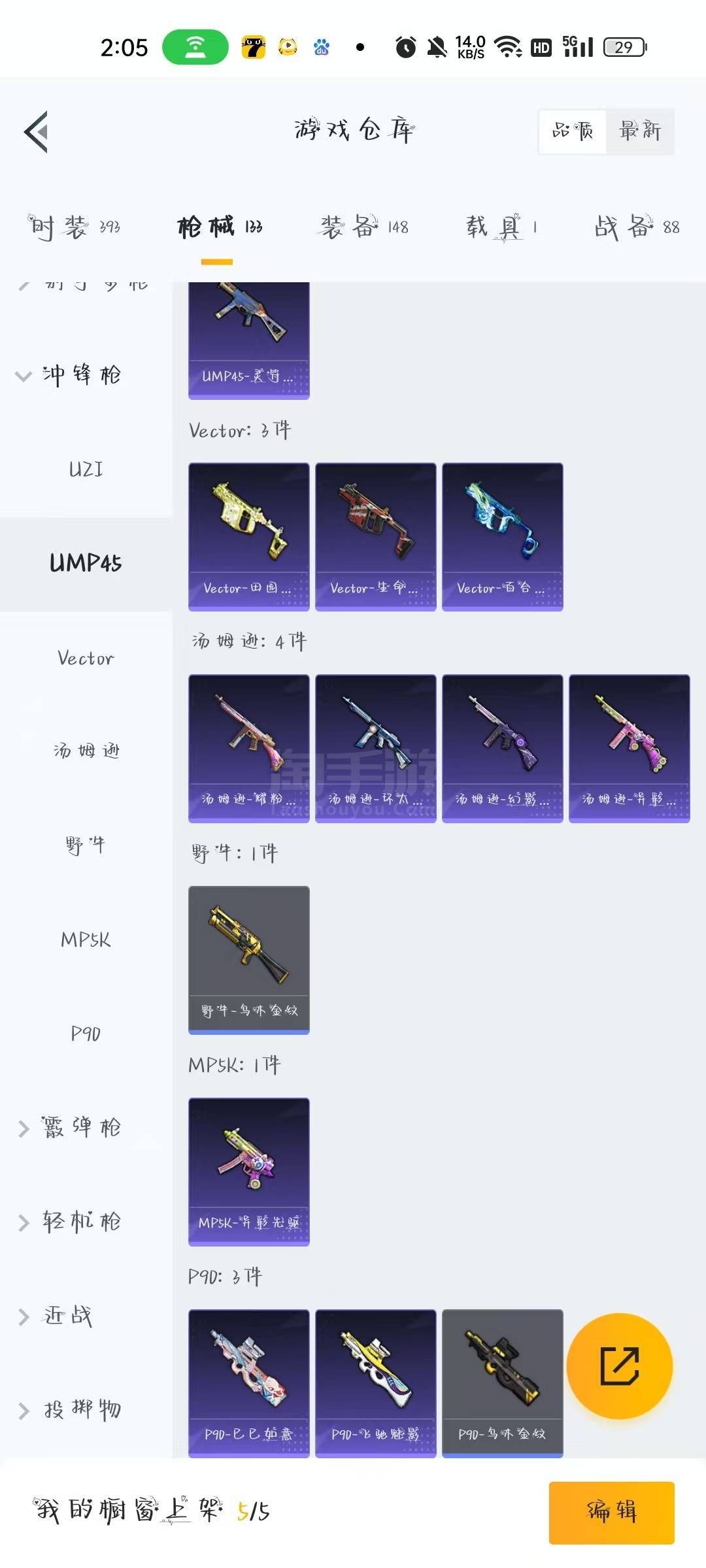Go back using the top-left arrow
Screen dimensions: 706x1568
point(37,132)
